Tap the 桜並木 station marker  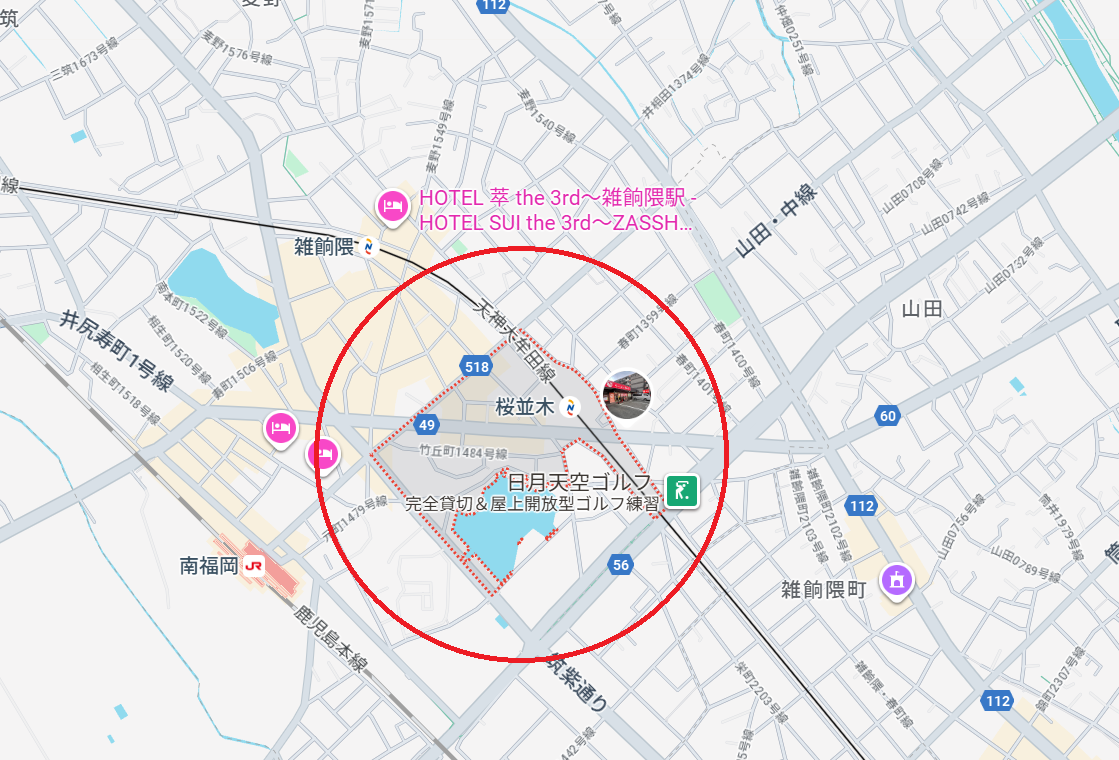[x=570, y=407]
